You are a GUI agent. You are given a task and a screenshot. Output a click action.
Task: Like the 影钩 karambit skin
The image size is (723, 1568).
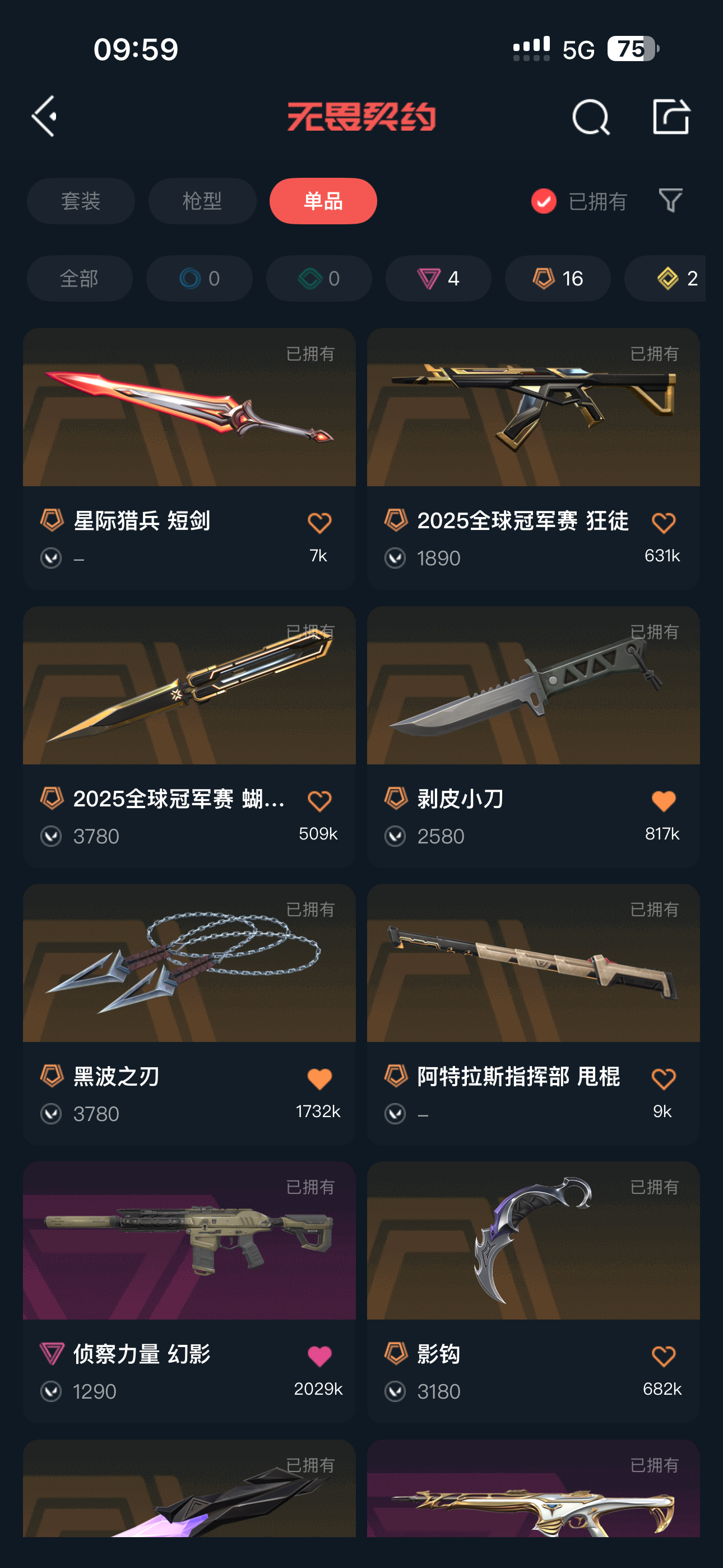pyautogui.click(x=662, y=1357)
